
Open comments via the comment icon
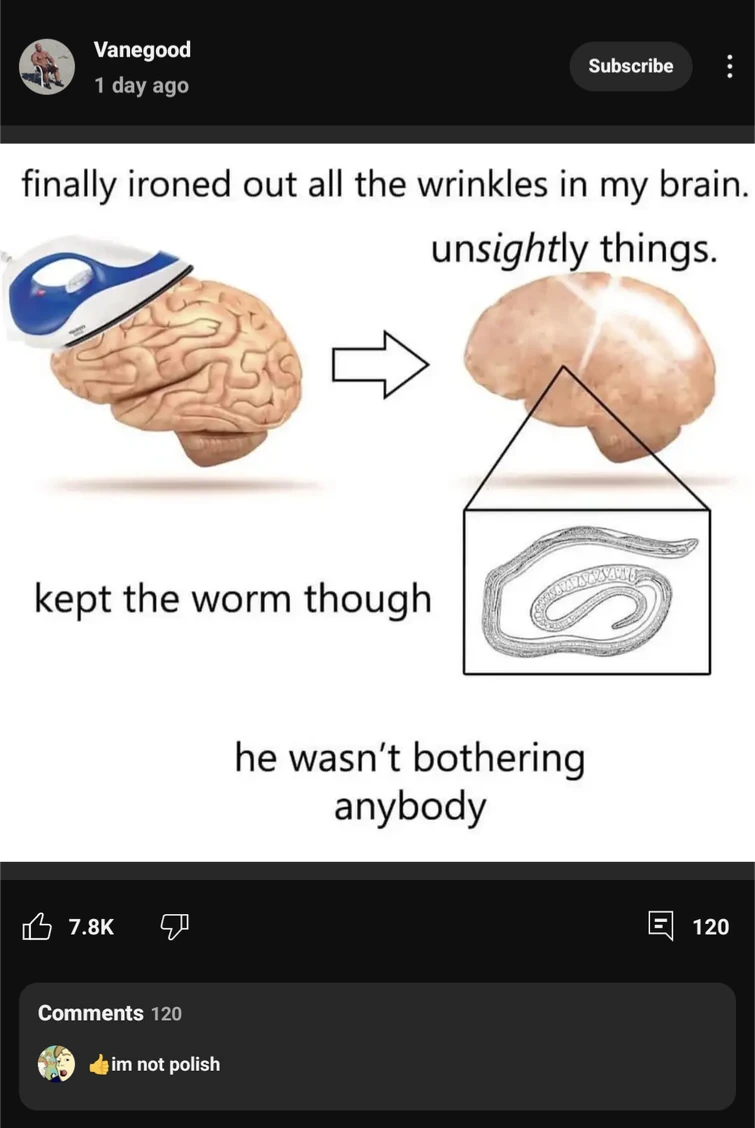click(661, 927)
